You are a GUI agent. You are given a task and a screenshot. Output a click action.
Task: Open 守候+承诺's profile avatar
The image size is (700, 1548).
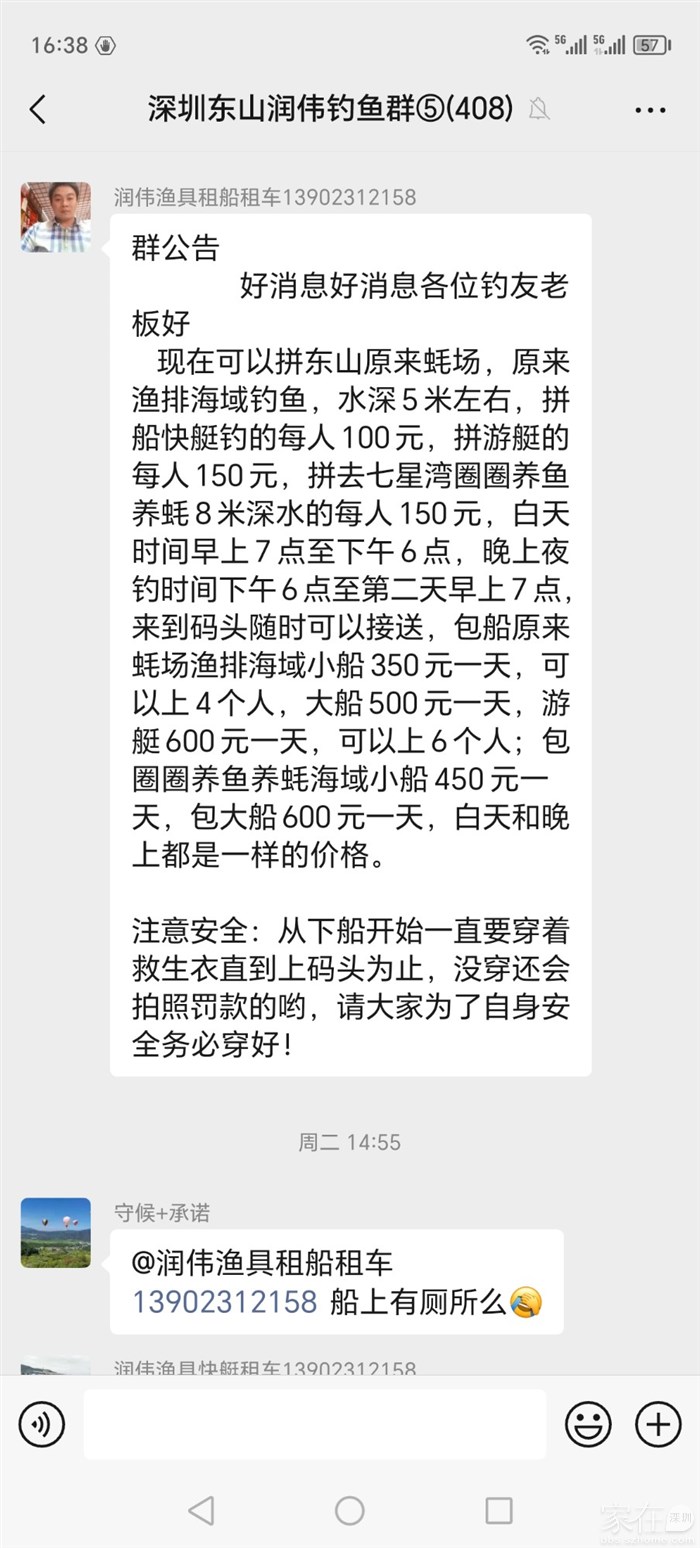(x=56, y=1233)
